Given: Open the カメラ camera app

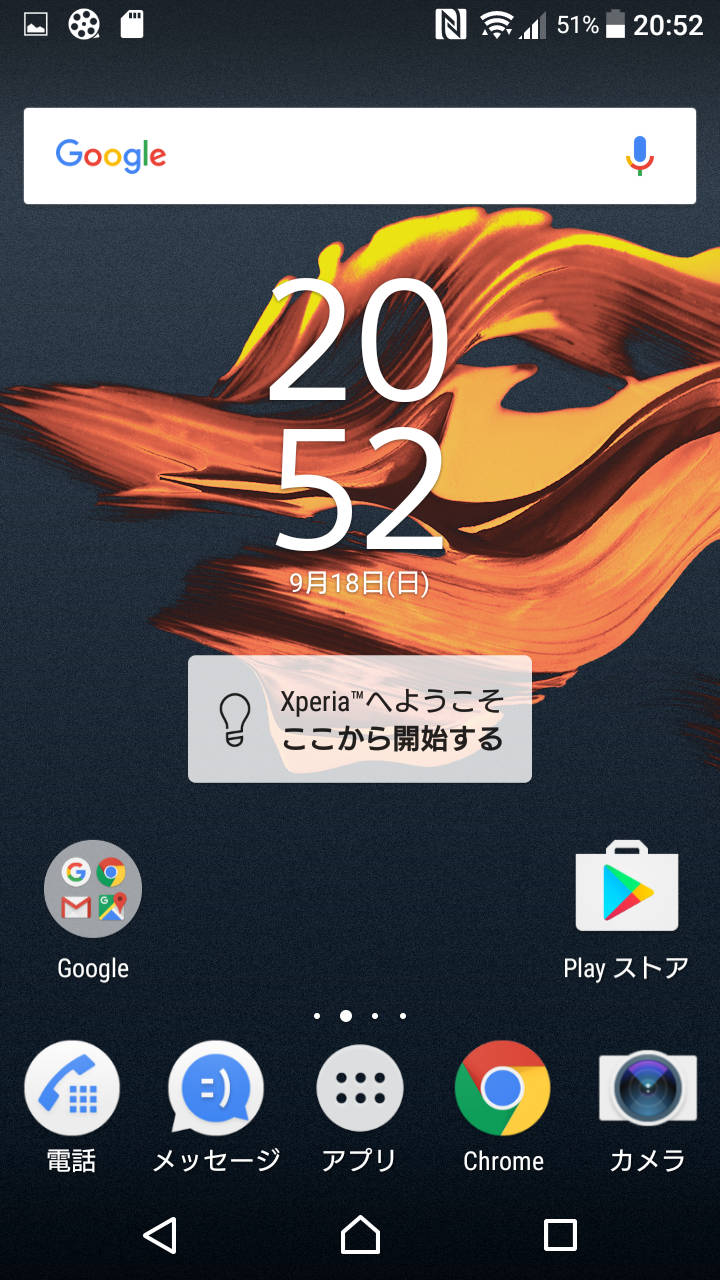Looking at the screenshot, I should 647,1089.
